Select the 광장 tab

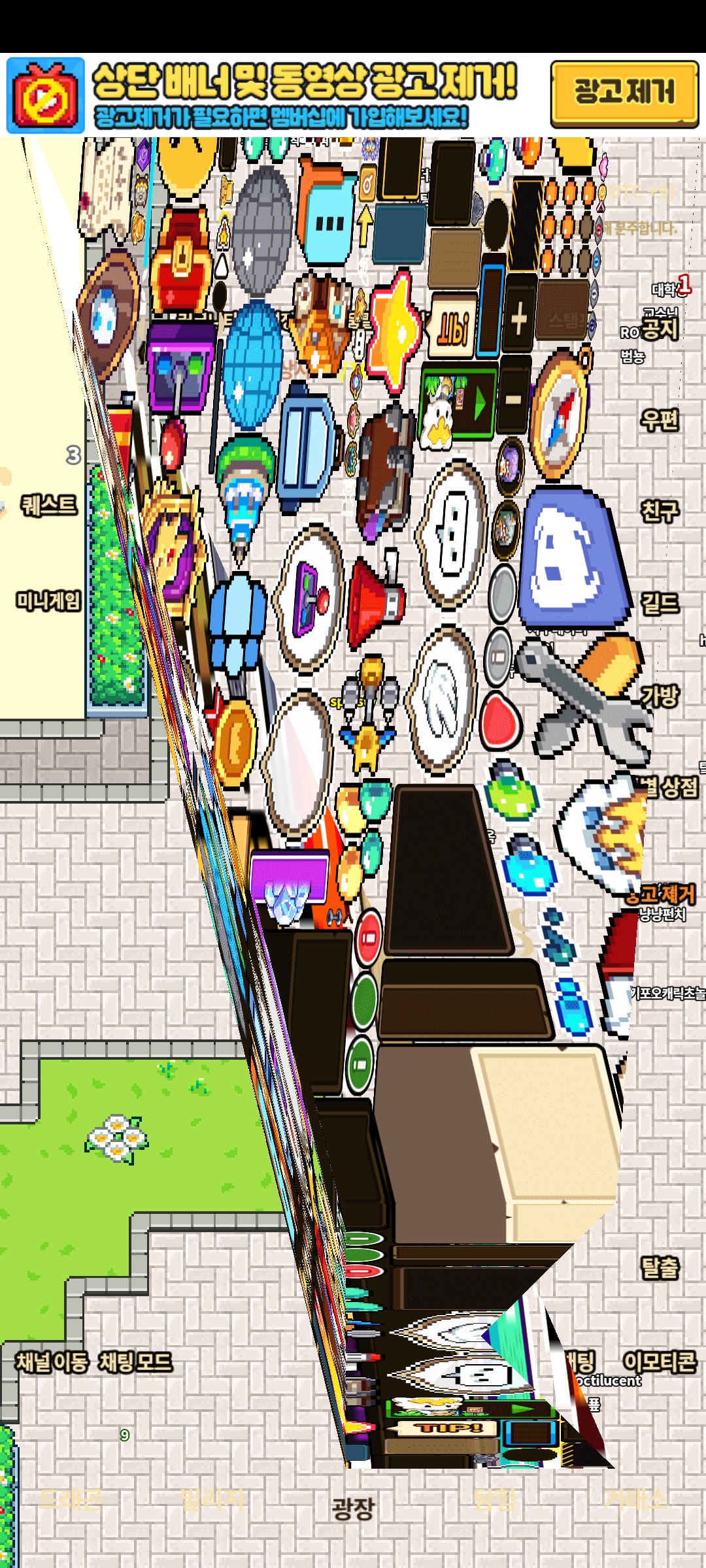(x=353, y=1508)
